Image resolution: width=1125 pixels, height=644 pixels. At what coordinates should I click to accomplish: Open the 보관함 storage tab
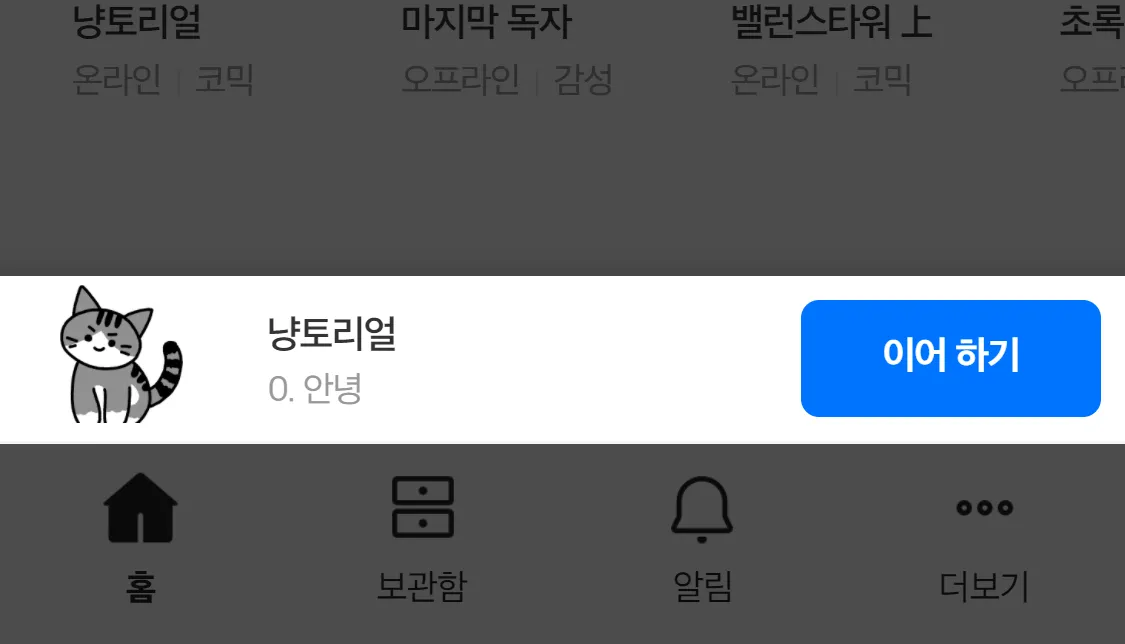pos(421,537)
